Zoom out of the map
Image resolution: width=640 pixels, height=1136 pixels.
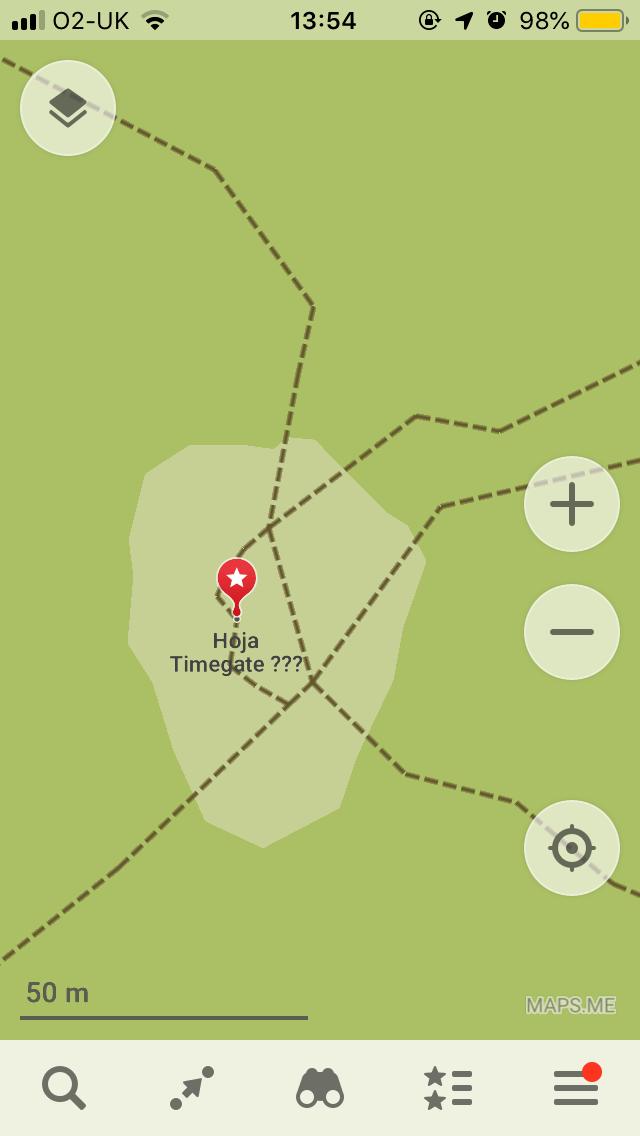[x=572, y=632]
